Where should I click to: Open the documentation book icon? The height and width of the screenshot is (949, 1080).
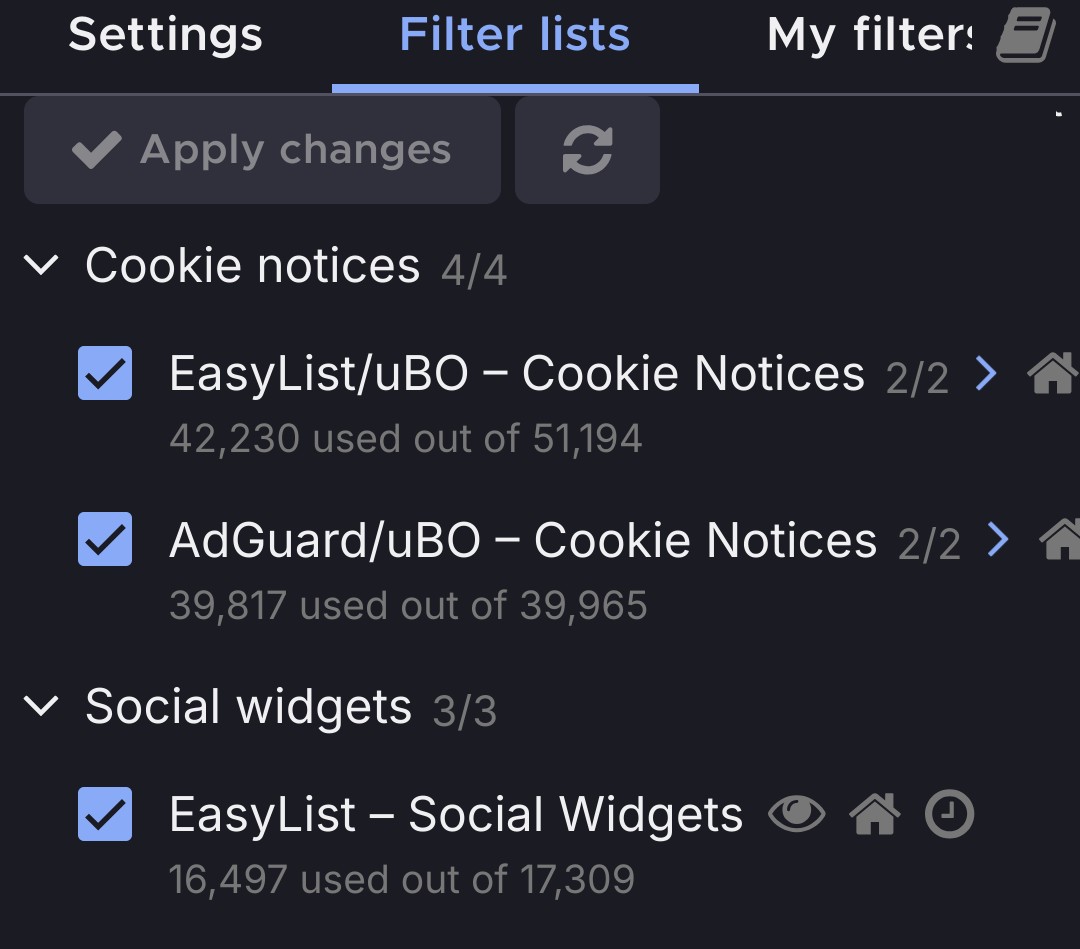click(1026, 37)
